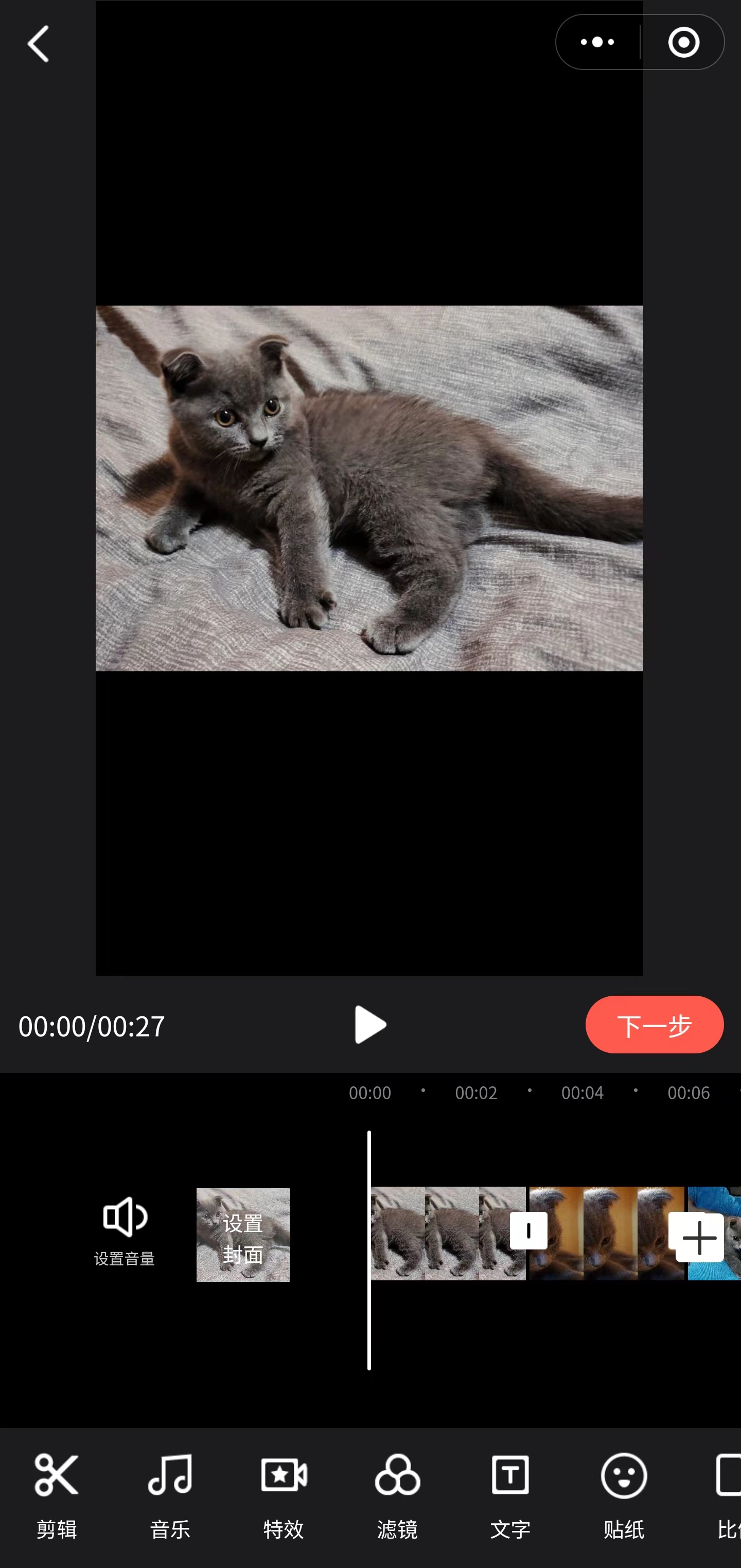Screen dimensions: 741x1568
Task: Proceed with the 下一步 button
Action: 654,1025
